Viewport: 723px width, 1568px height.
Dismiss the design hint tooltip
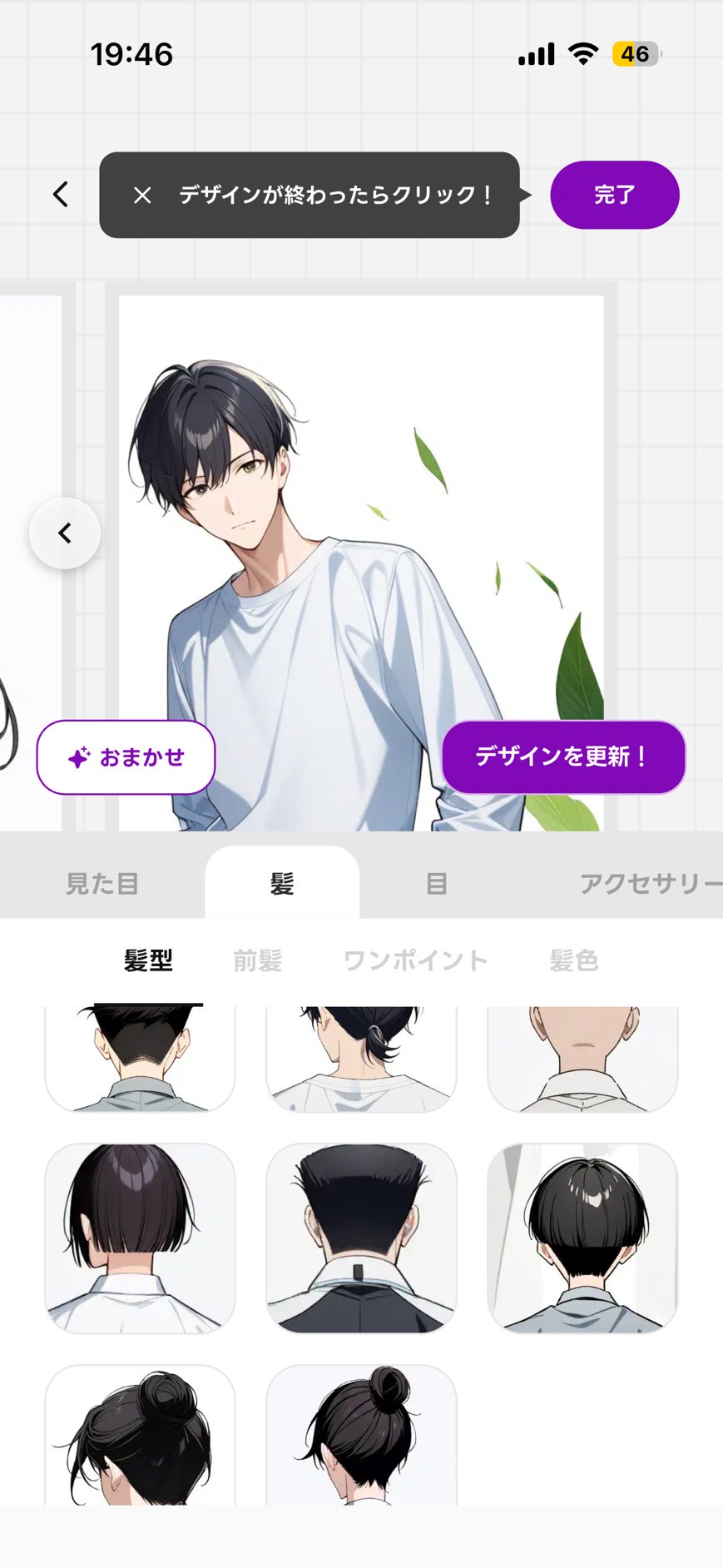tap(141, 195)
